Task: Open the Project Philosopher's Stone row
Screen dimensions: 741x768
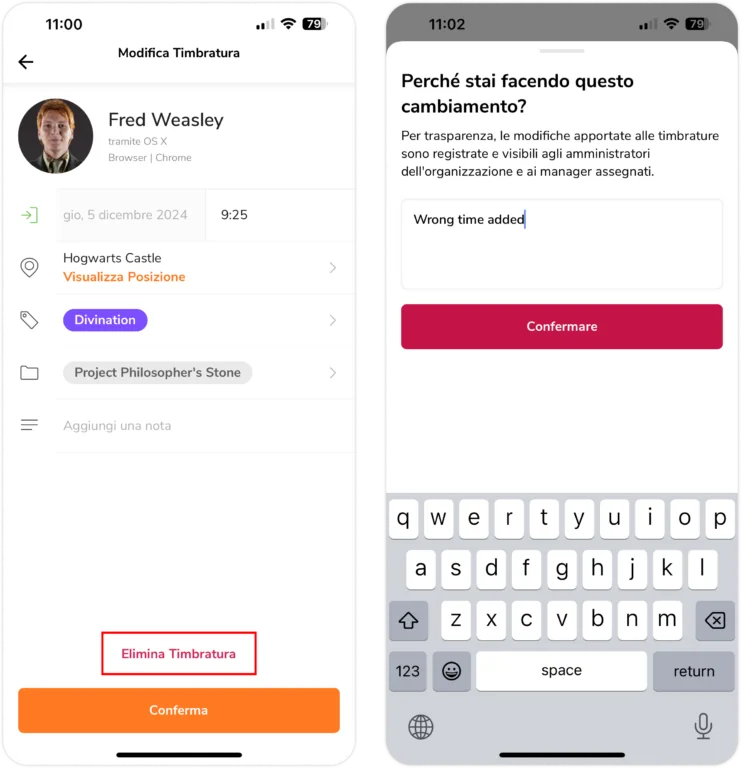Action: tap(200, 372)
